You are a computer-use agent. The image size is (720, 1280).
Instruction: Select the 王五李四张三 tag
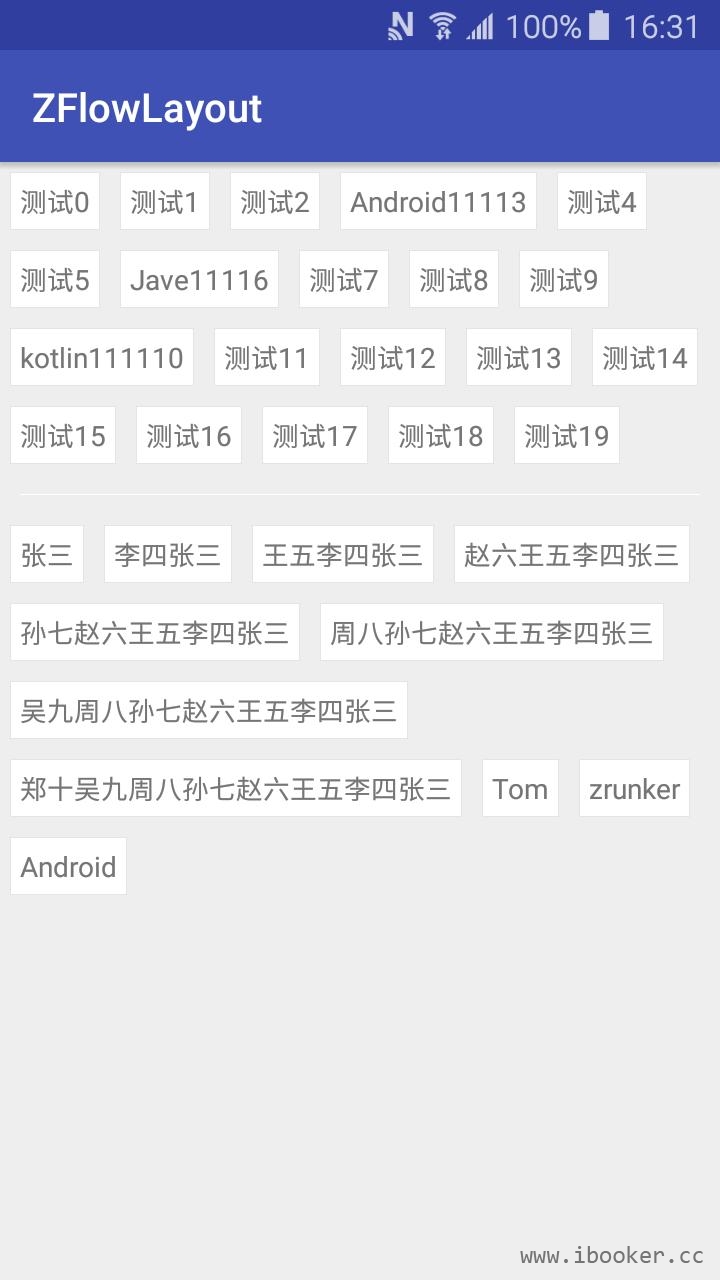point(343,554)
